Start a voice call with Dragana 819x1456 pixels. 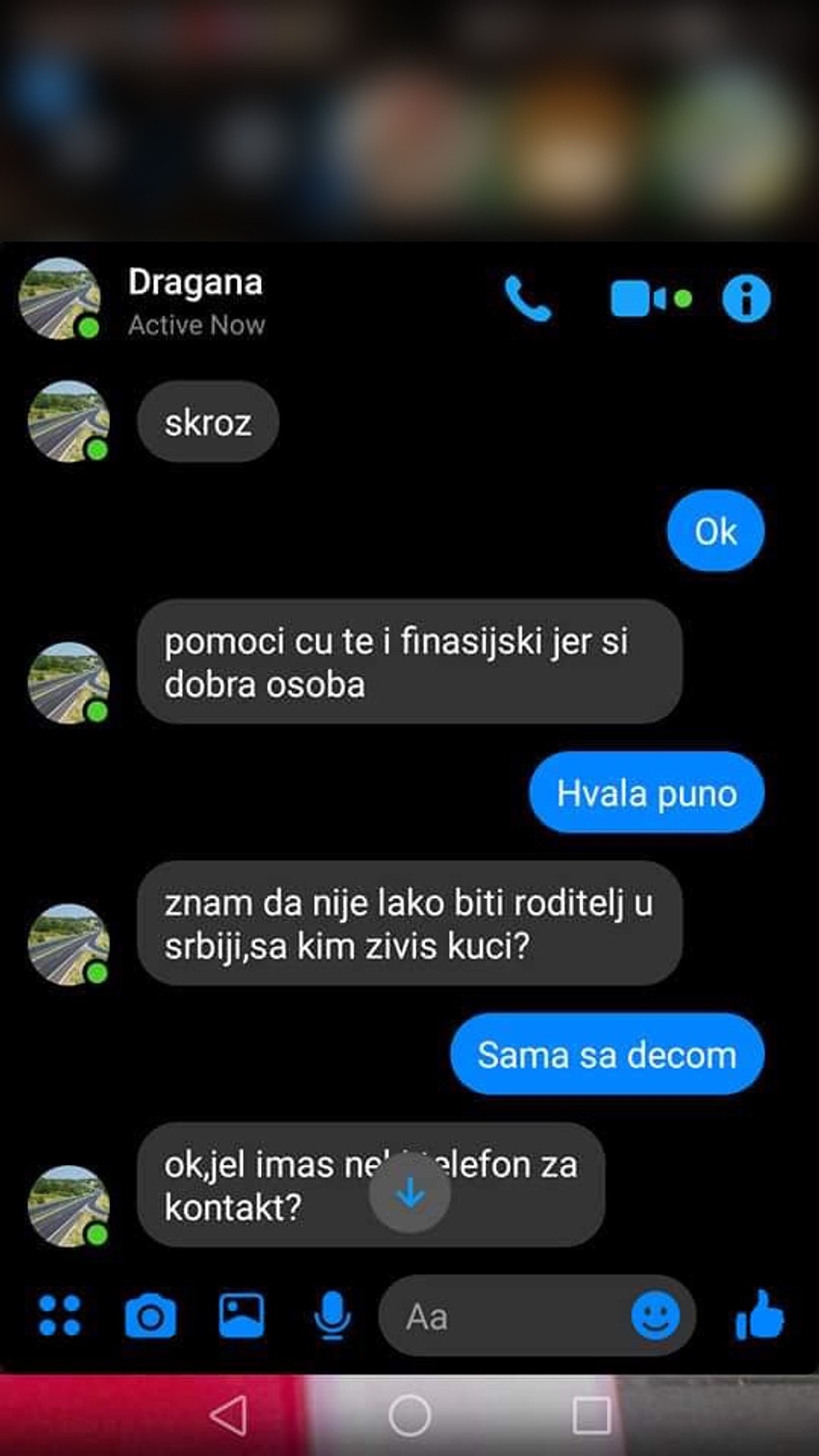coord(529,298)
